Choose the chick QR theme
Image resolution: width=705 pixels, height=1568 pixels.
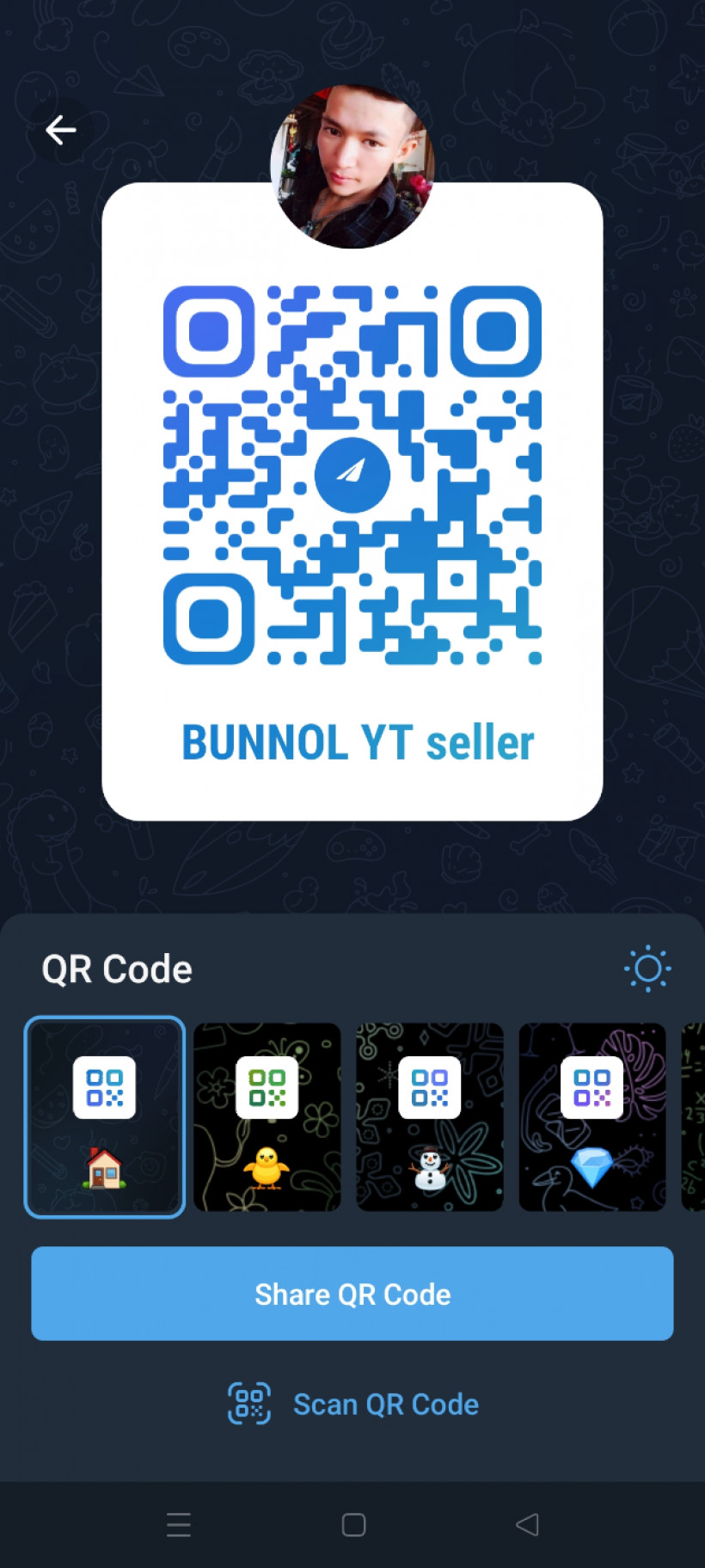pyautogui.click(x=267, y=1116)
